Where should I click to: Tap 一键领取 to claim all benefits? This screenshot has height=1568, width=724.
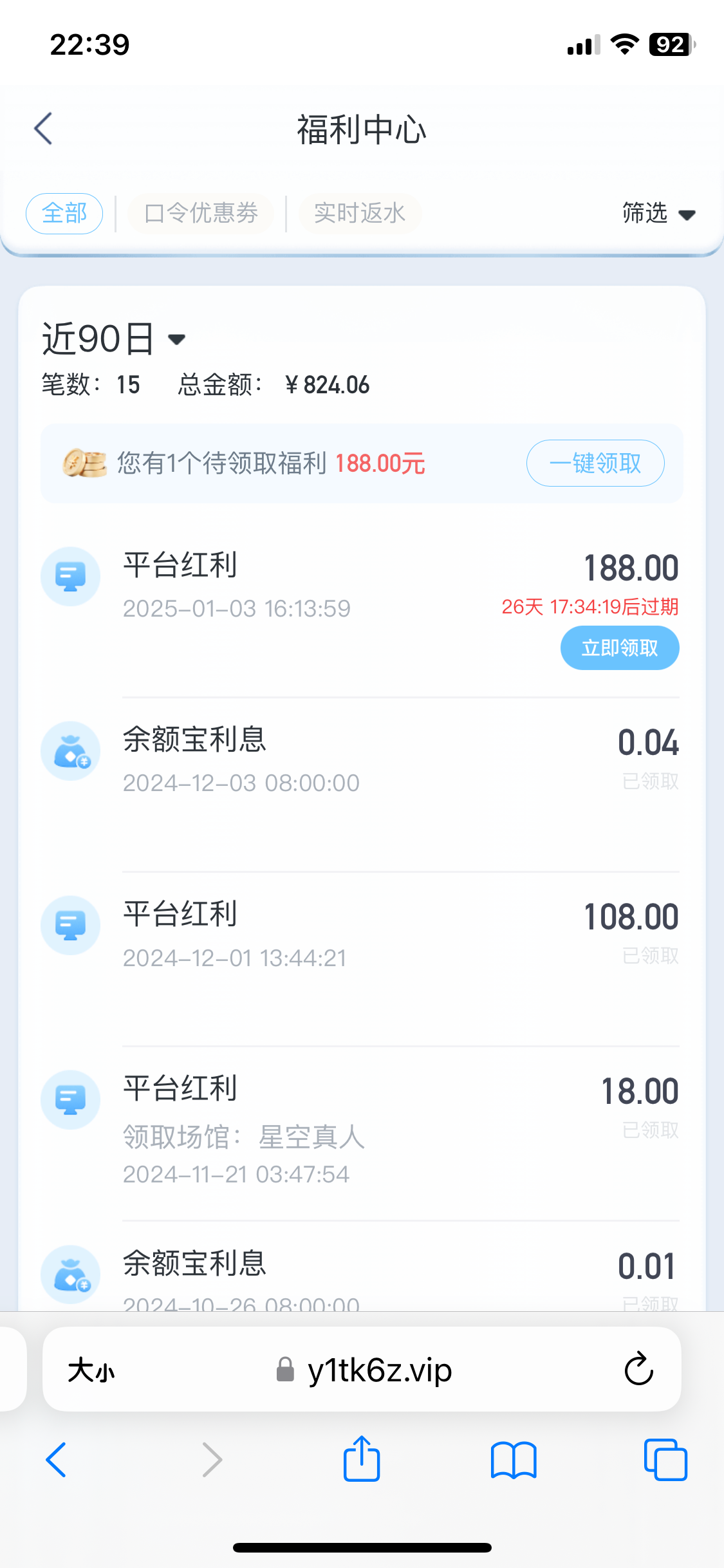[595, 463]
